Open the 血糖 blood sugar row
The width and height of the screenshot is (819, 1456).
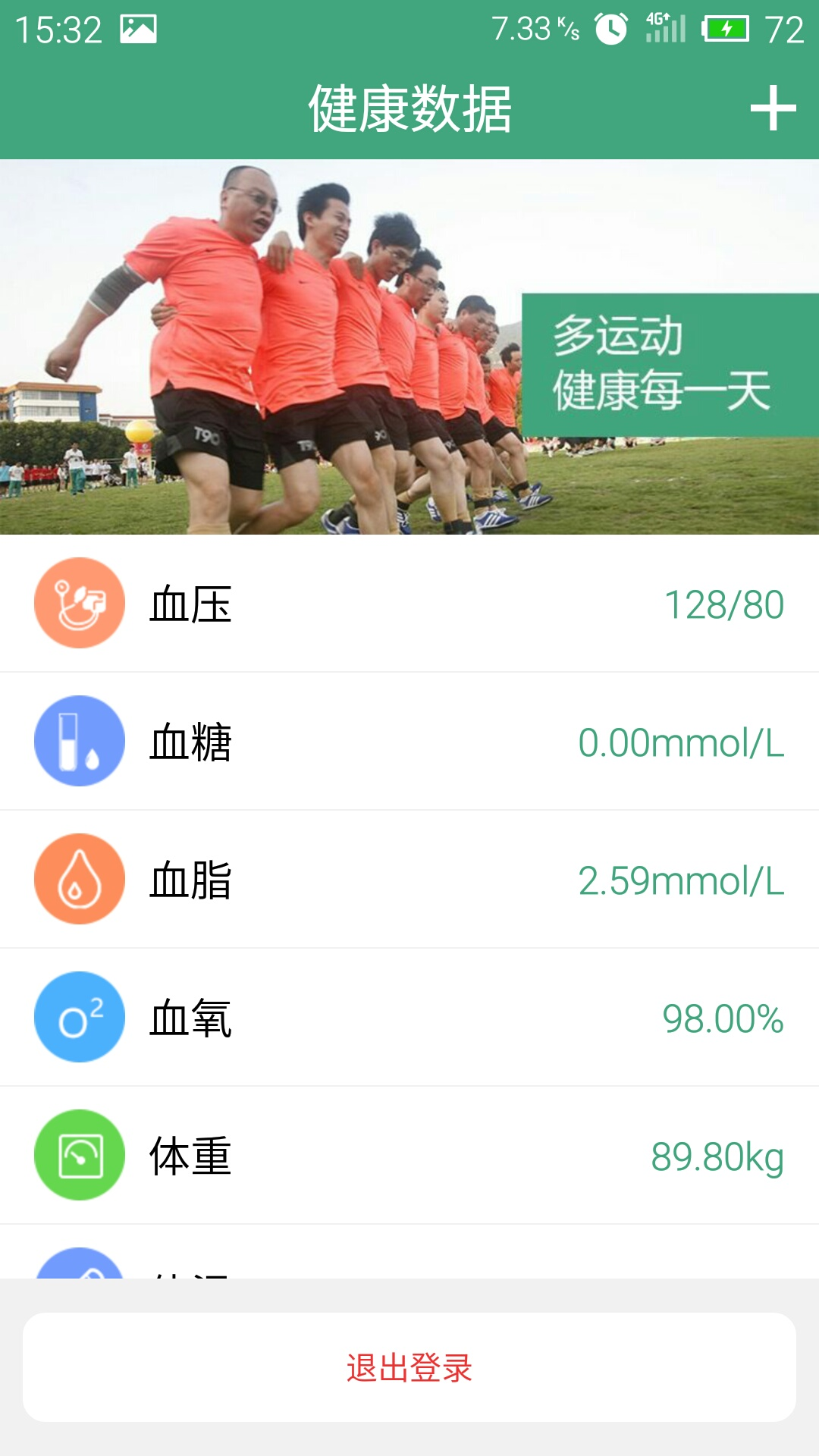pyautogui.click(x=409, y=742)
